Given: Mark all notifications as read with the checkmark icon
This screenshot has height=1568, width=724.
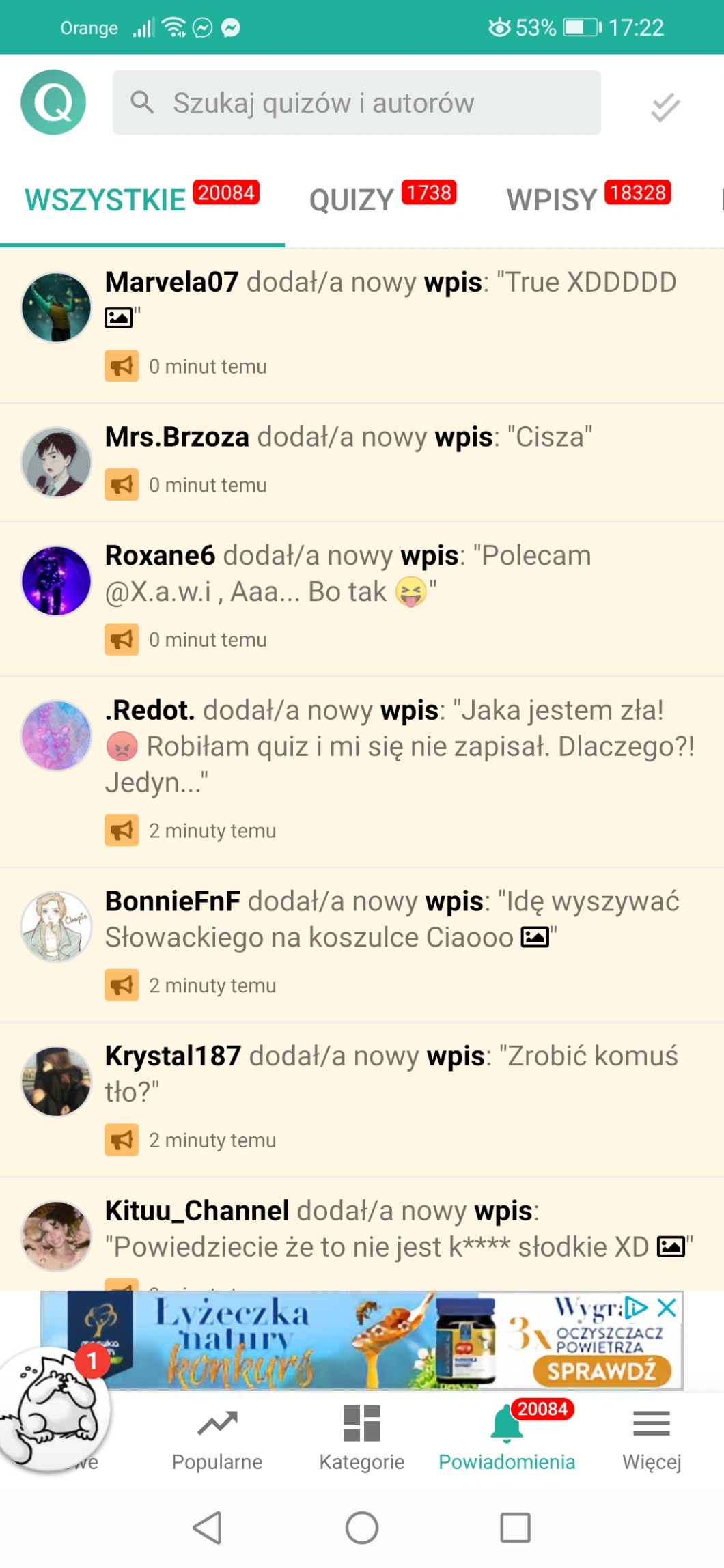Looking at the screenshot, I should point(665,107).
